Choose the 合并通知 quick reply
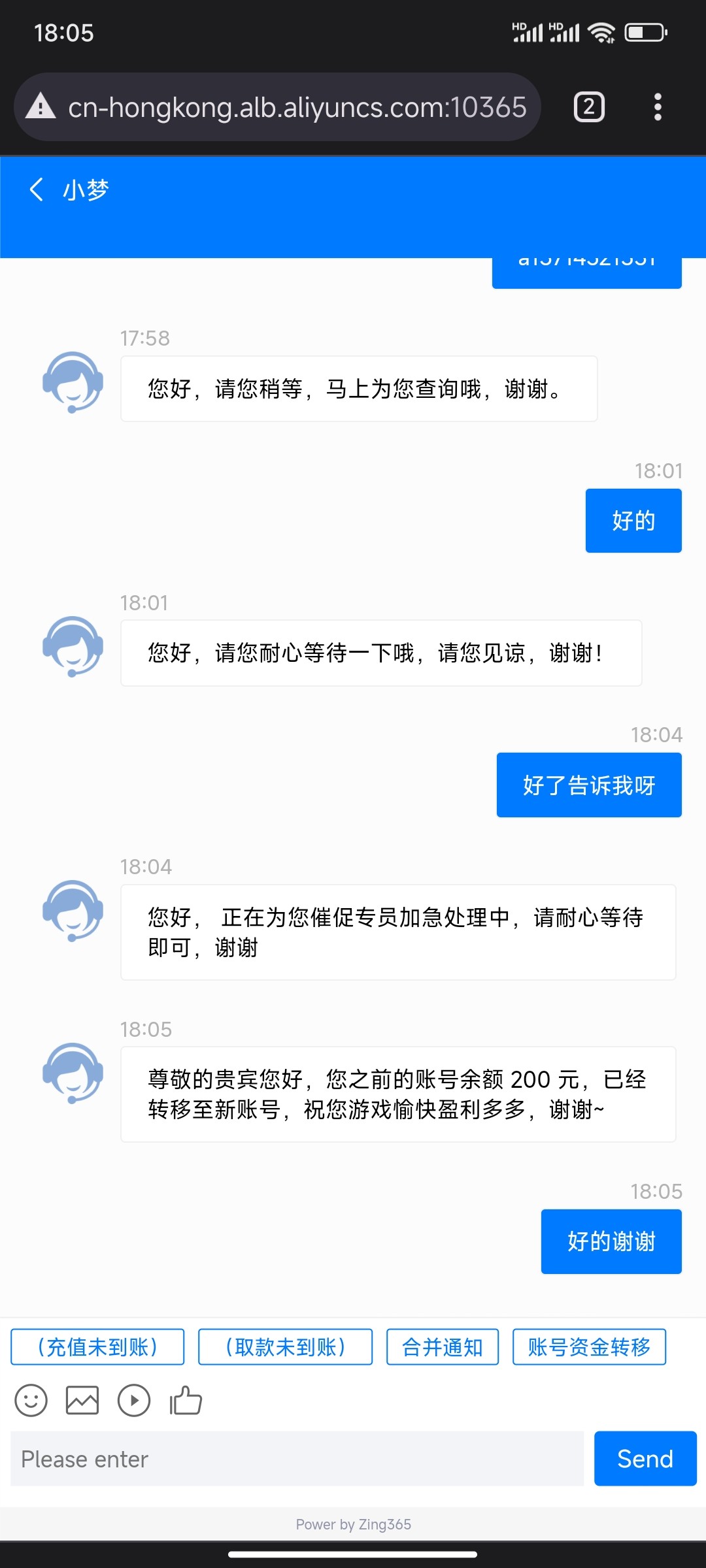 coord(443,1347)
